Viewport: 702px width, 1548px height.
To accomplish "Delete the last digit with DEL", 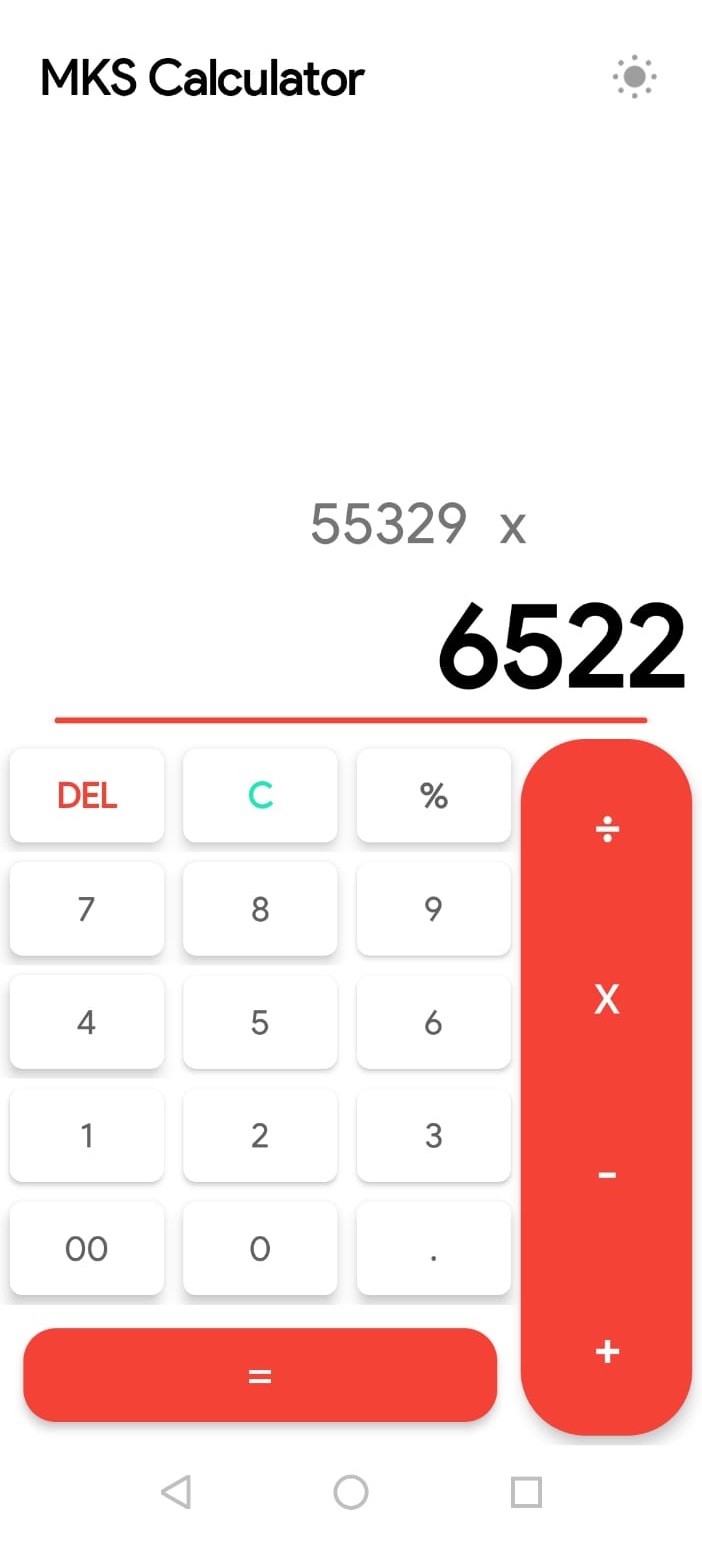I will tap(87, 796).
